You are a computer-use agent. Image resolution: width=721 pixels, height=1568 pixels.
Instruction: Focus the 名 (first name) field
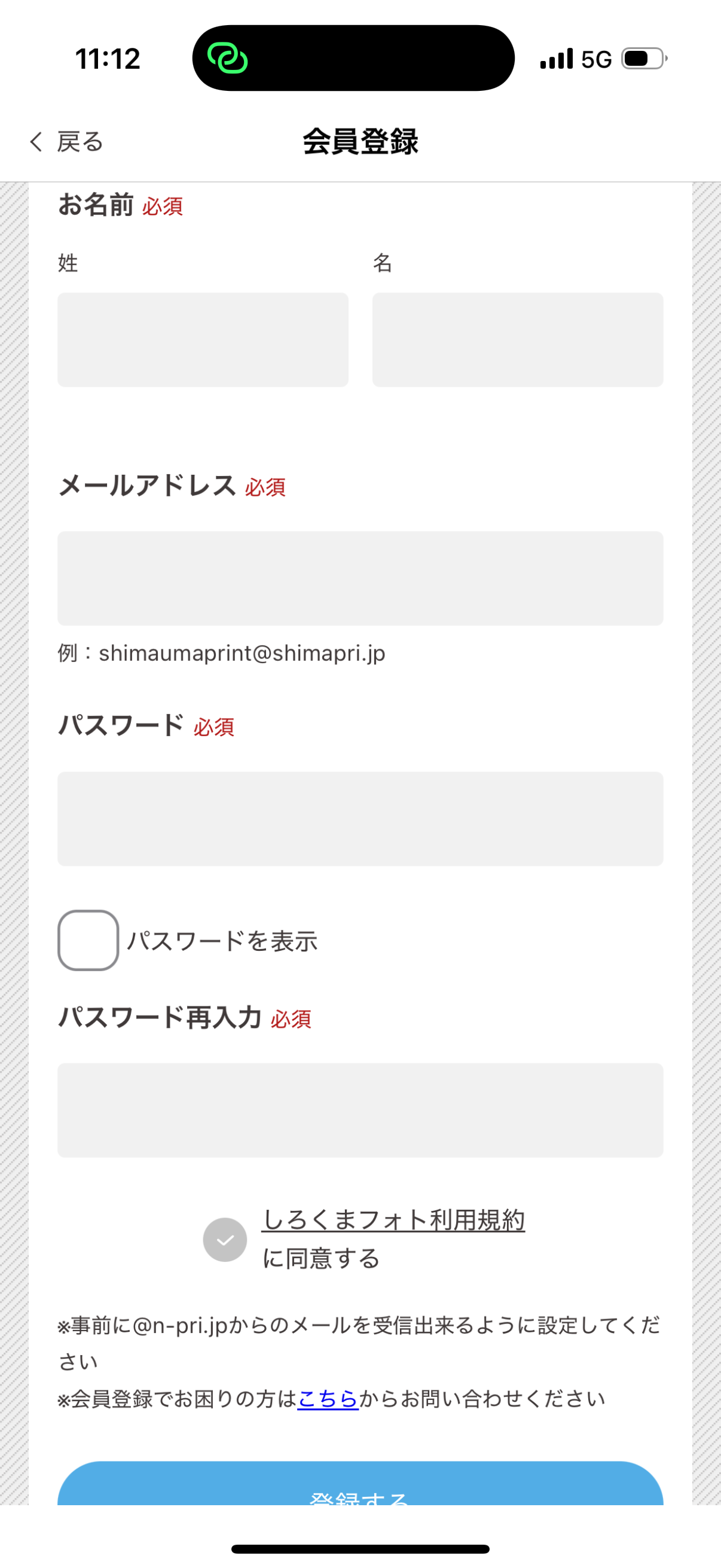pos(518,340)
